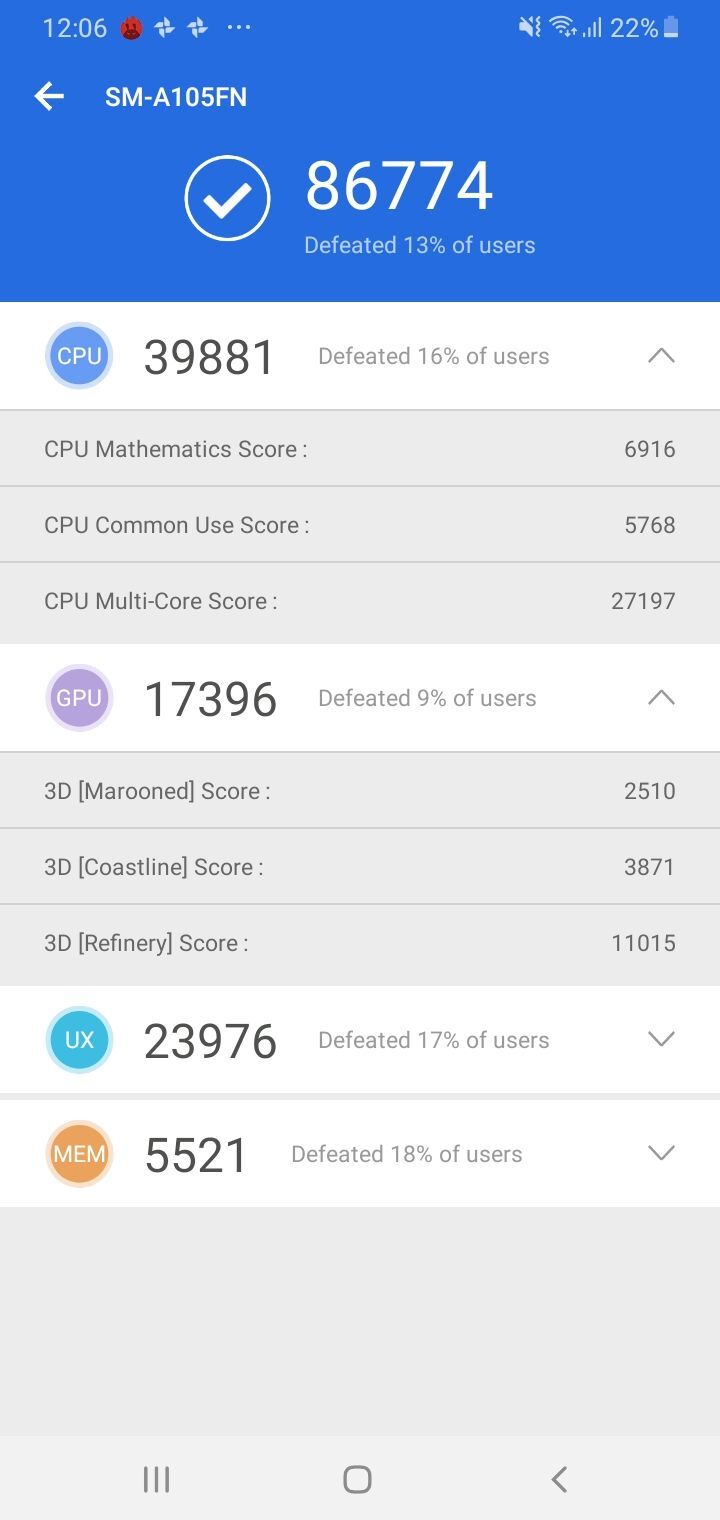Select the 3D [Refinery] Score row
The width and height of the screenshot is (720, 1520).
tap(360, 942)
